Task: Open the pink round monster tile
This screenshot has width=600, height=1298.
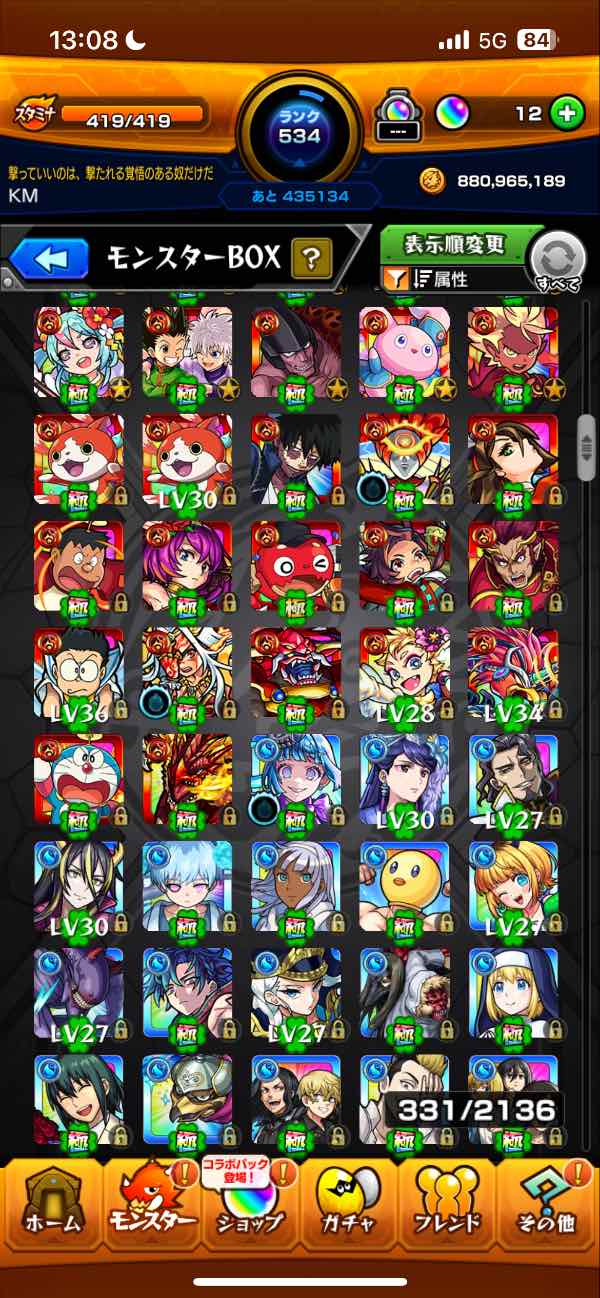Action: (x=404, y=352)
